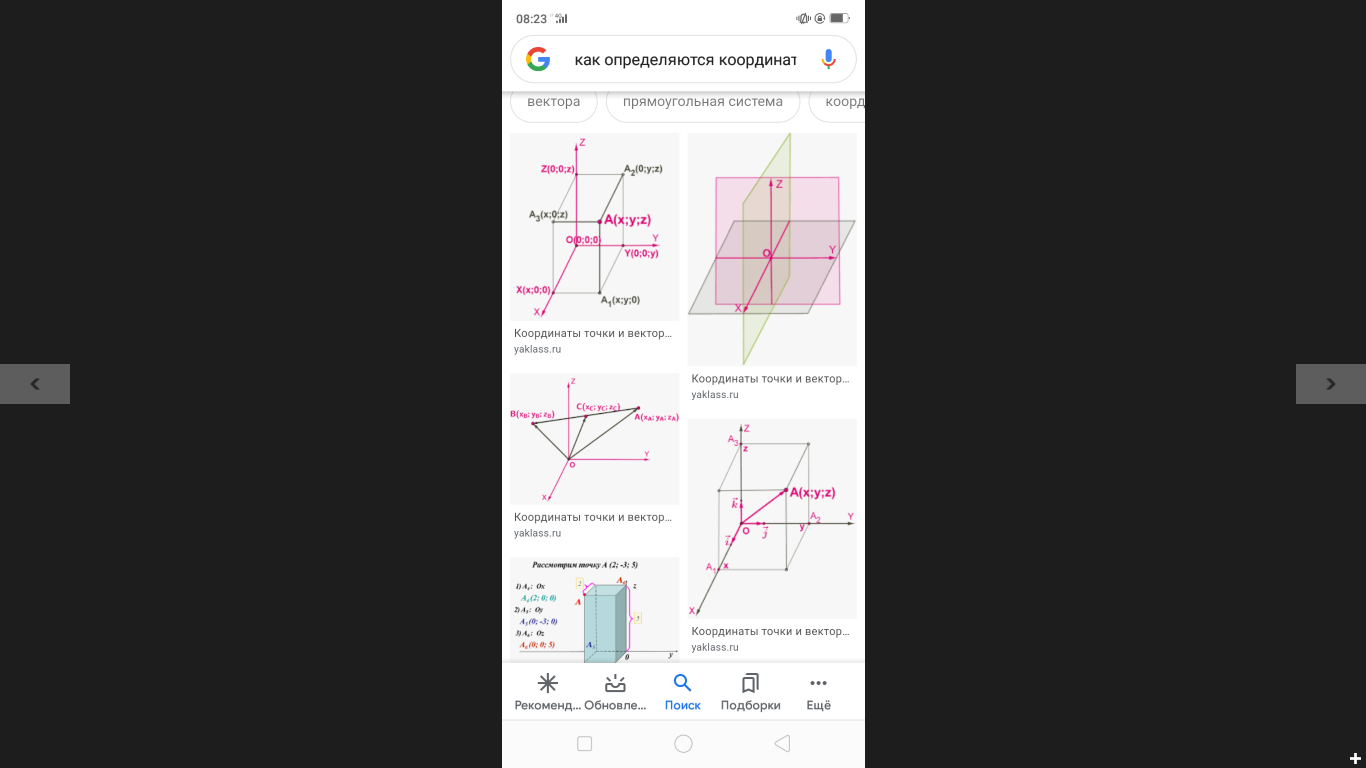Tap the system home button

(683, 743)
